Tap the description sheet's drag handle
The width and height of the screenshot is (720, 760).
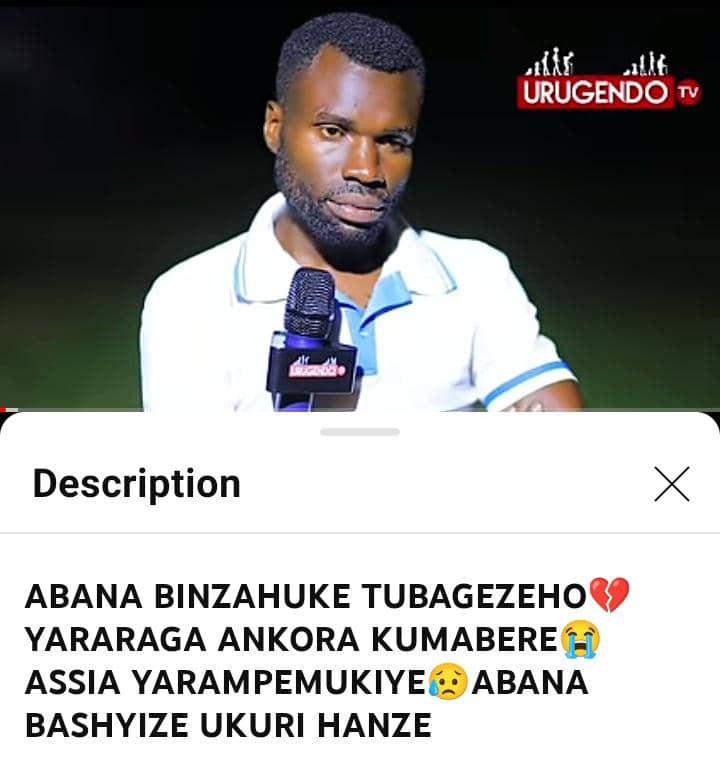360,432
